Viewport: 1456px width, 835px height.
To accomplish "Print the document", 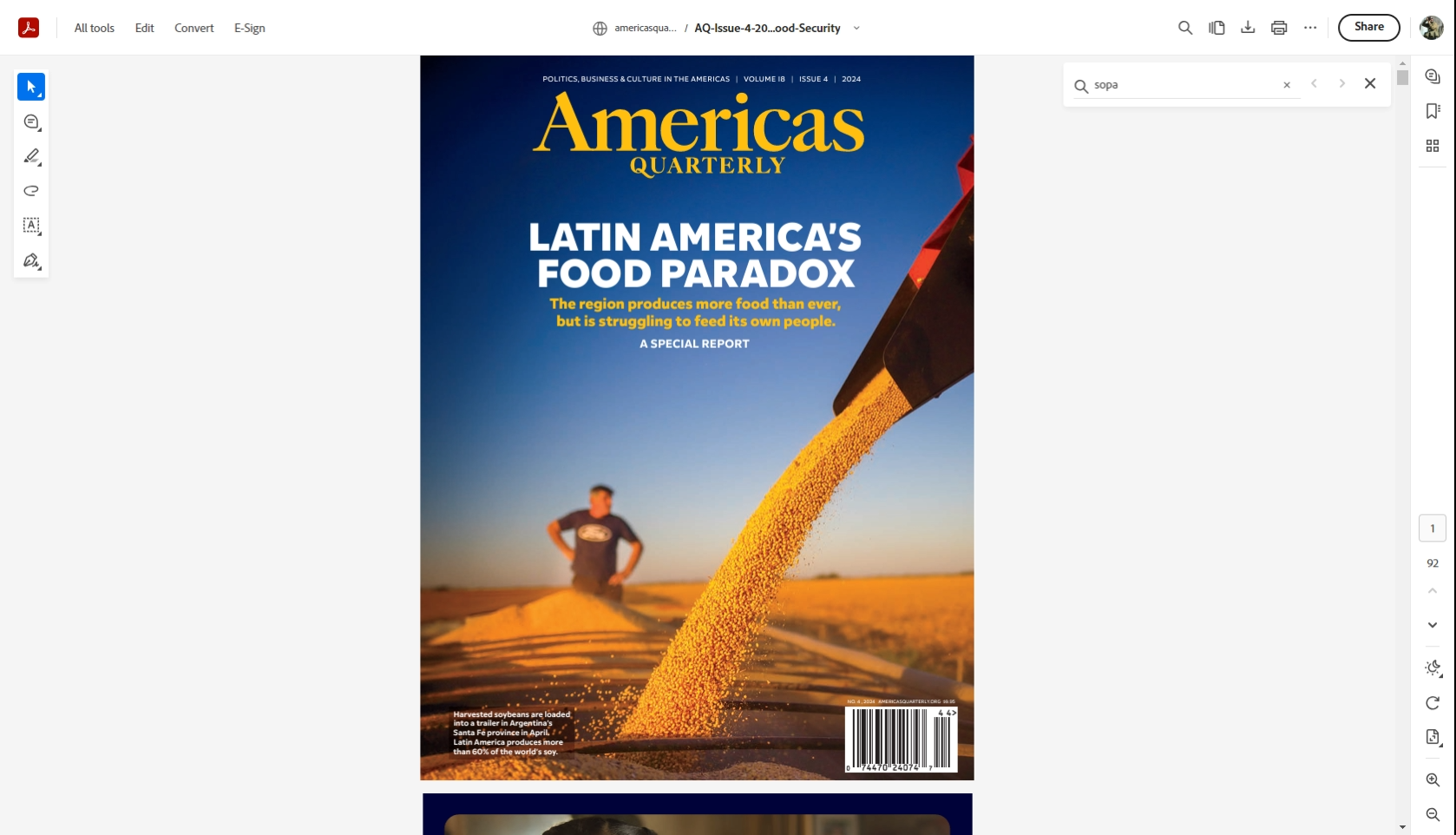I will [1278, 28].
